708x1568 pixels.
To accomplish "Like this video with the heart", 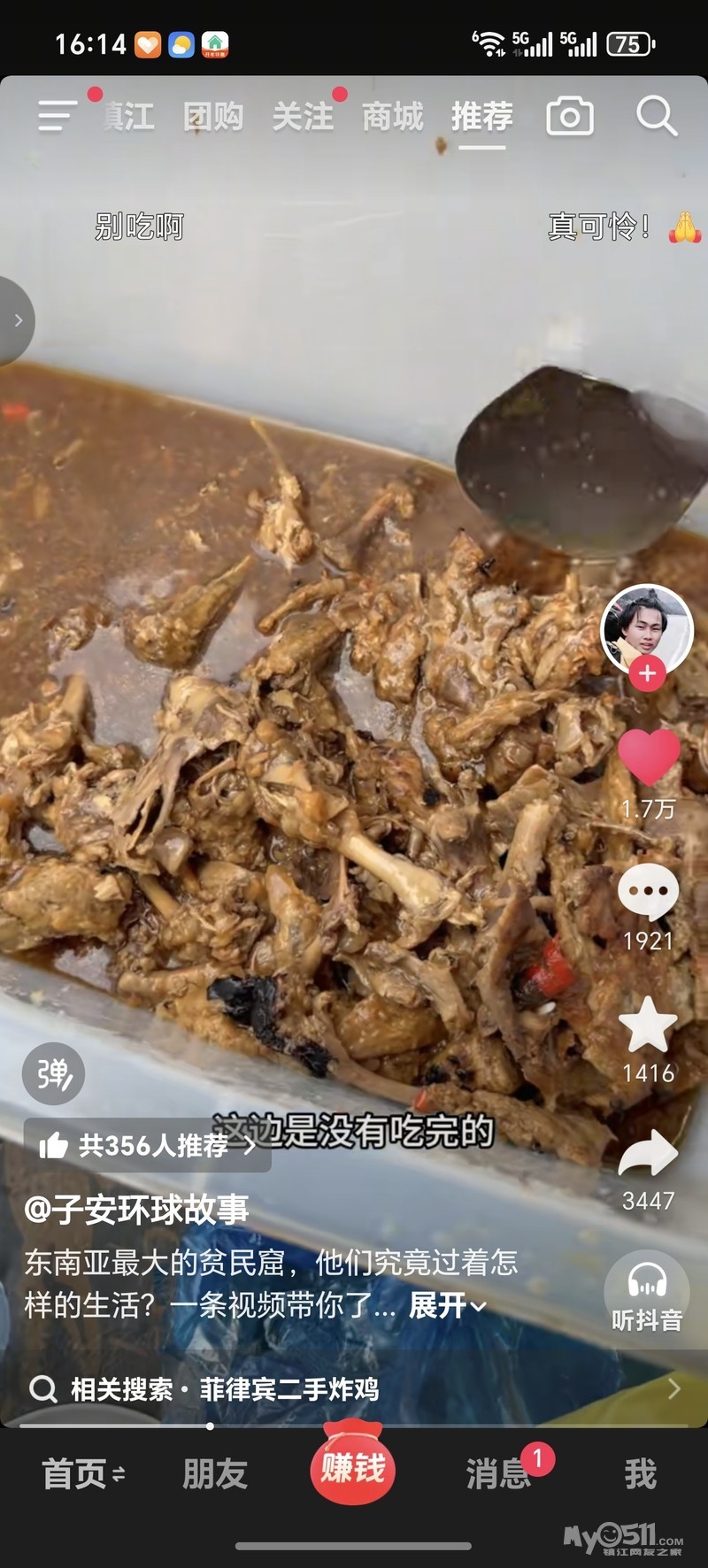I will click(x=648, y=757).
